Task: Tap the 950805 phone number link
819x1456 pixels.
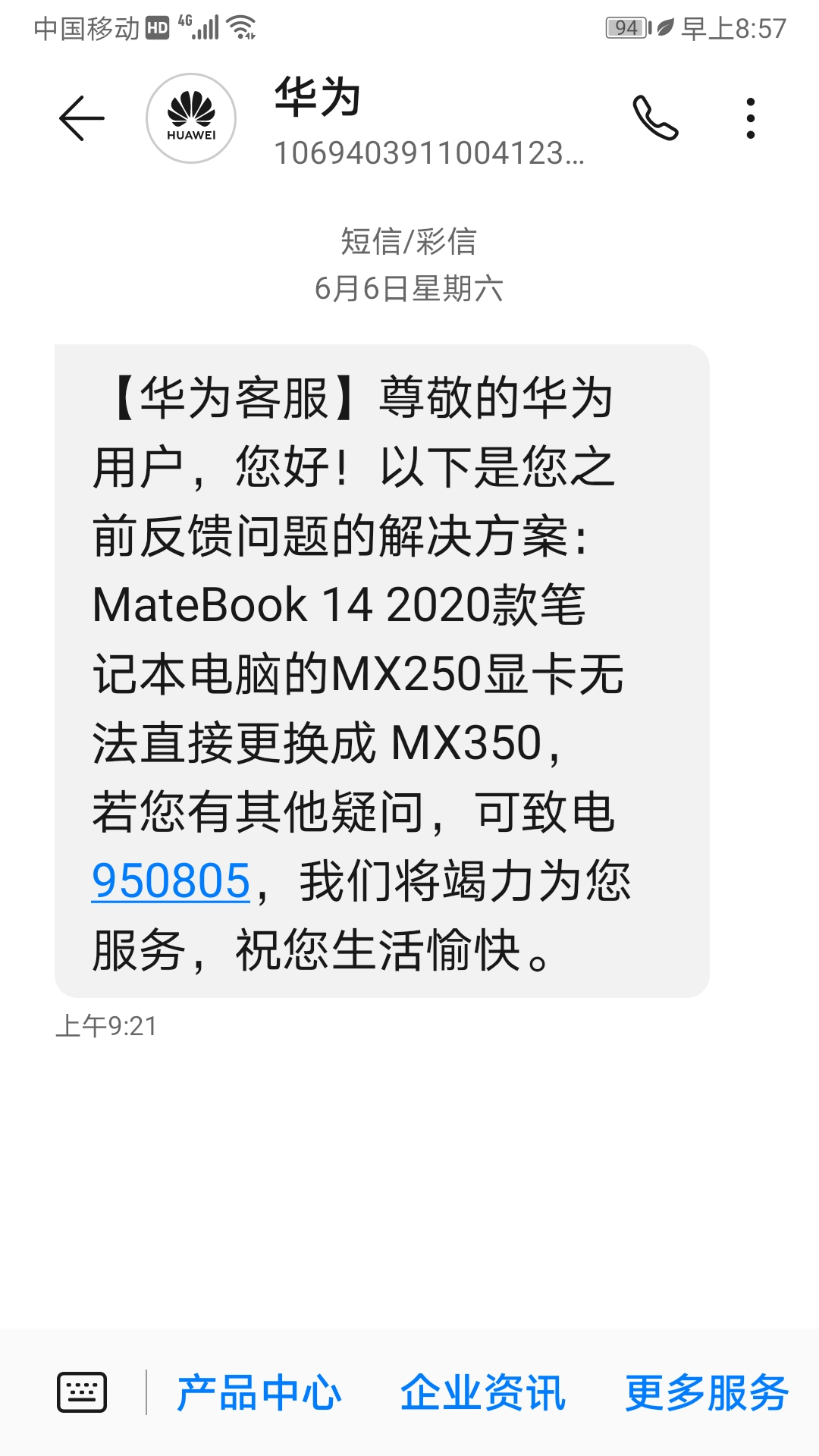Action: pos(171,881)
